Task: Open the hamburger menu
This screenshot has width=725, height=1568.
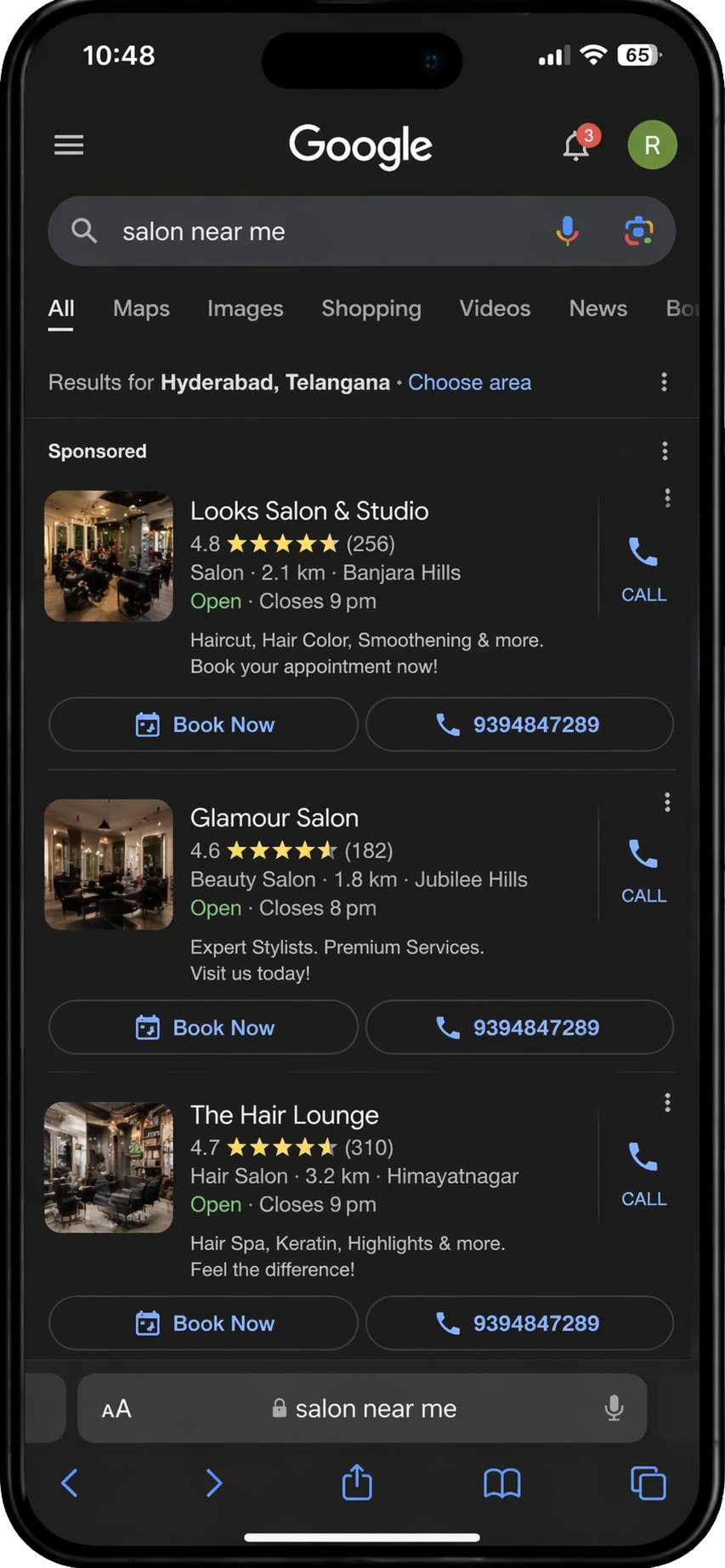Action: [69, 145]
